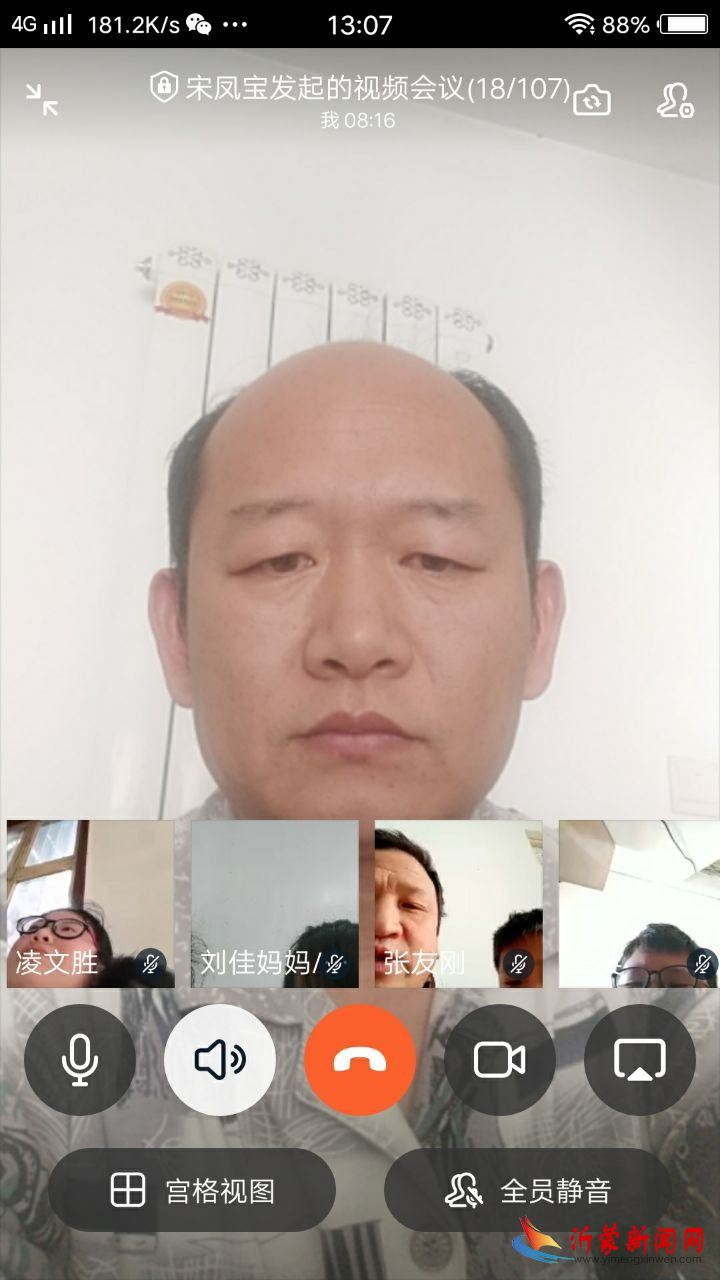Open 张友刚's video tile

click(458, 903)
